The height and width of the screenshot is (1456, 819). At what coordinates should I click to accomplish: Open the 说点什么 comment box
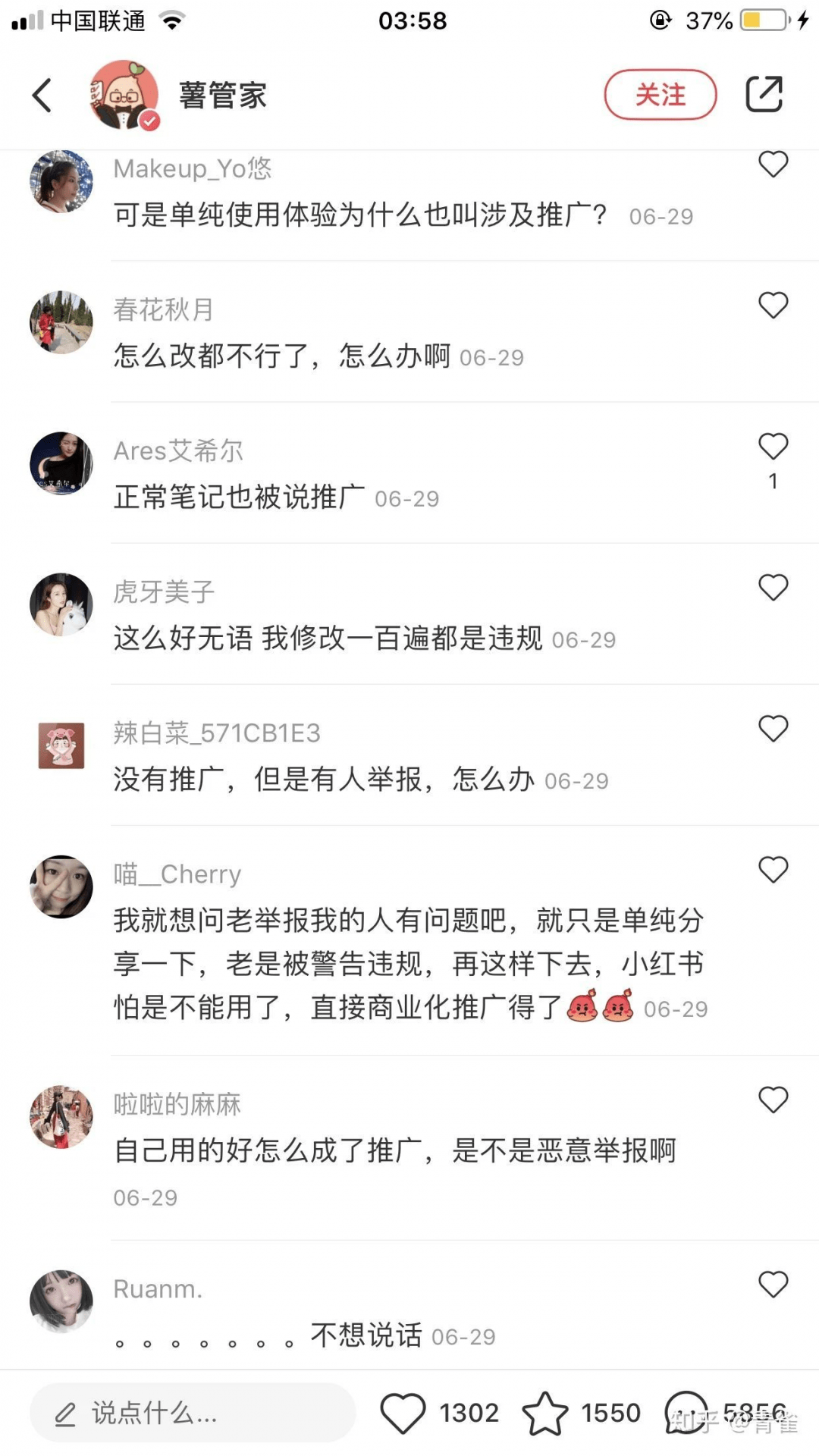pyautogui.click(x=193, y=1414)
